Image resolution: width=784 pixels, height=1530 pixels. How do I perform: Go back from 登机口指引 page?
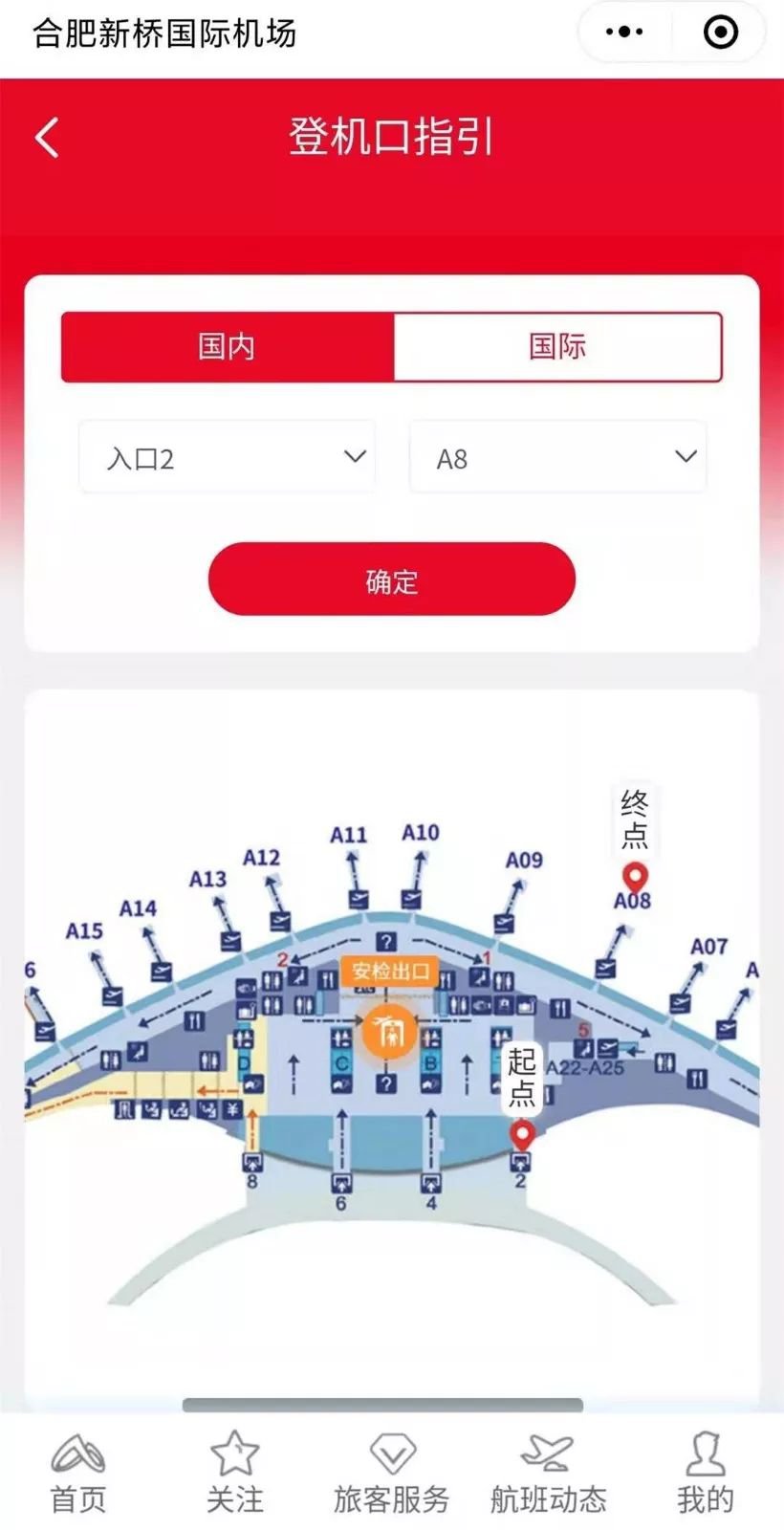click(47, 138)
